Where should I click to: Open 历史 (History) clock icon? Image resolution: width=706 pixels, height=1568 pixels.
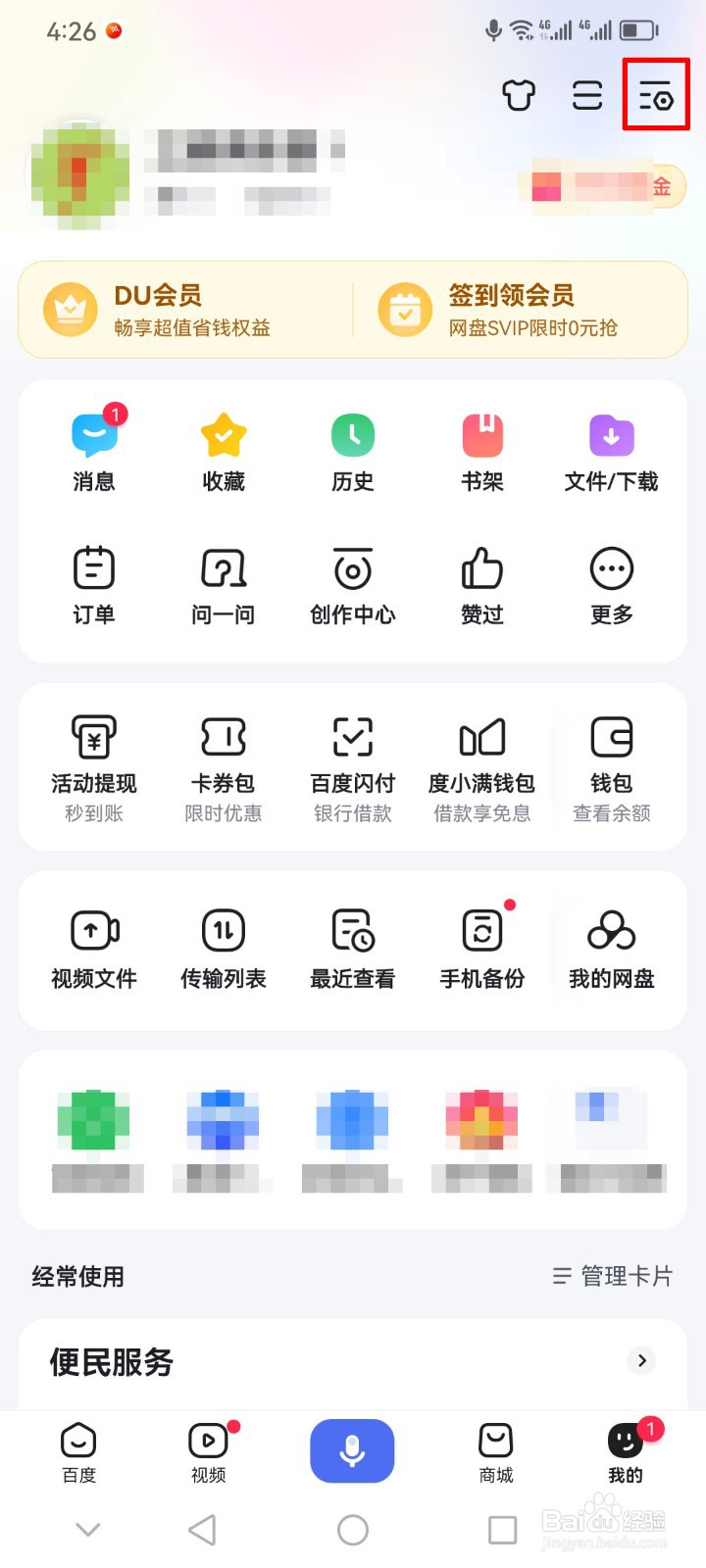[352, 434]
